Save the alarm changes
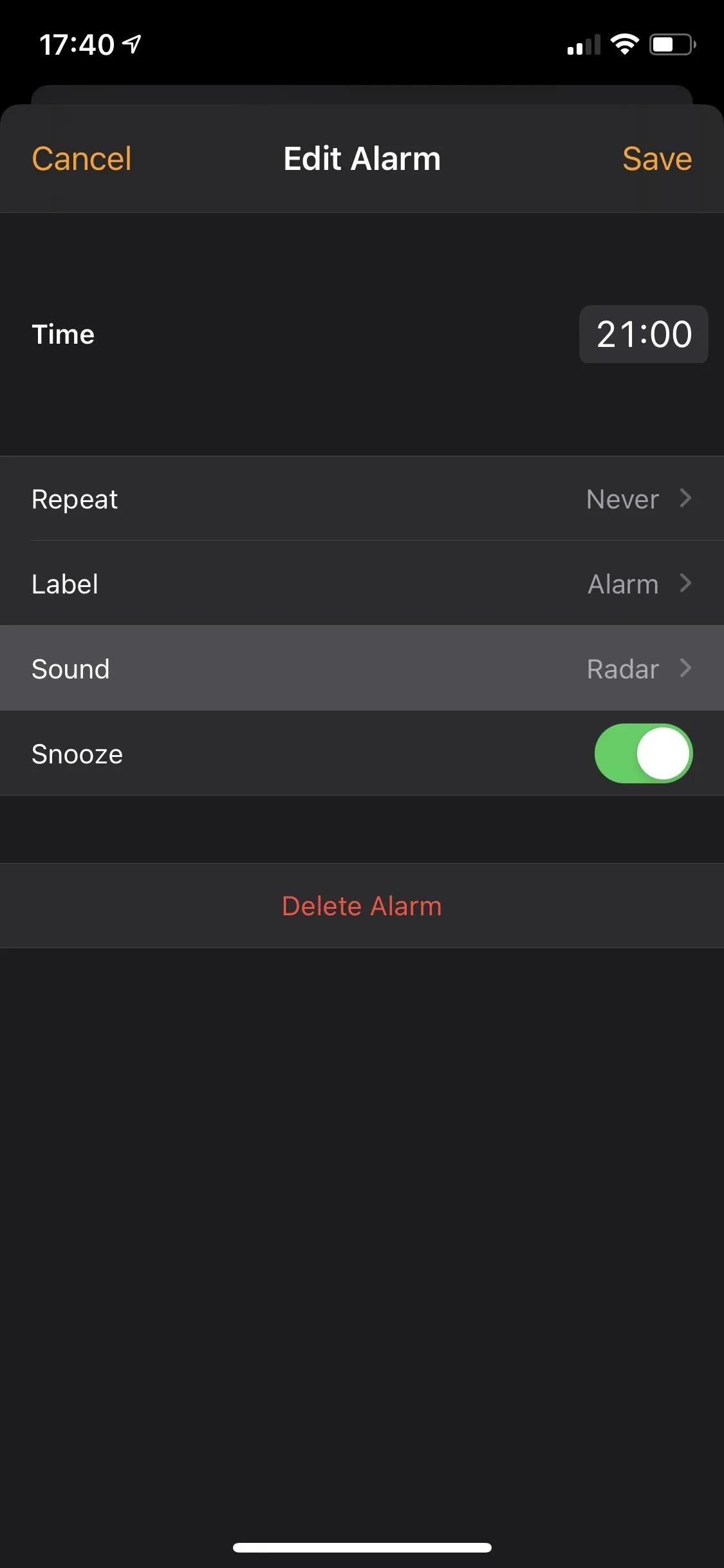The width and height of the screenshot is (724, 1568). pos(657,159)
